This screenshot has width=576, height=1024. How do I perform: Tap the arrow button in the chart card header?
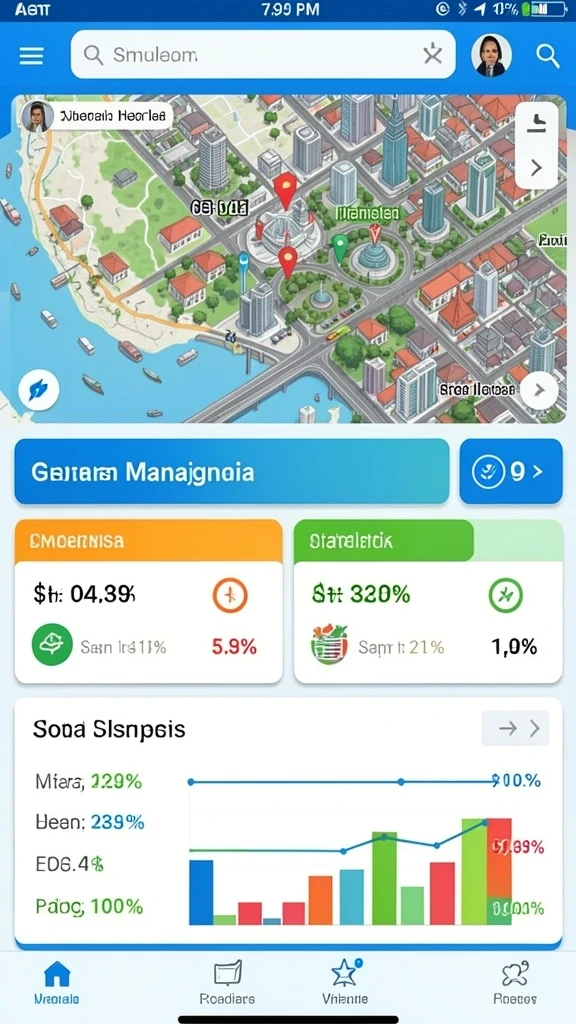click(515, 728)
